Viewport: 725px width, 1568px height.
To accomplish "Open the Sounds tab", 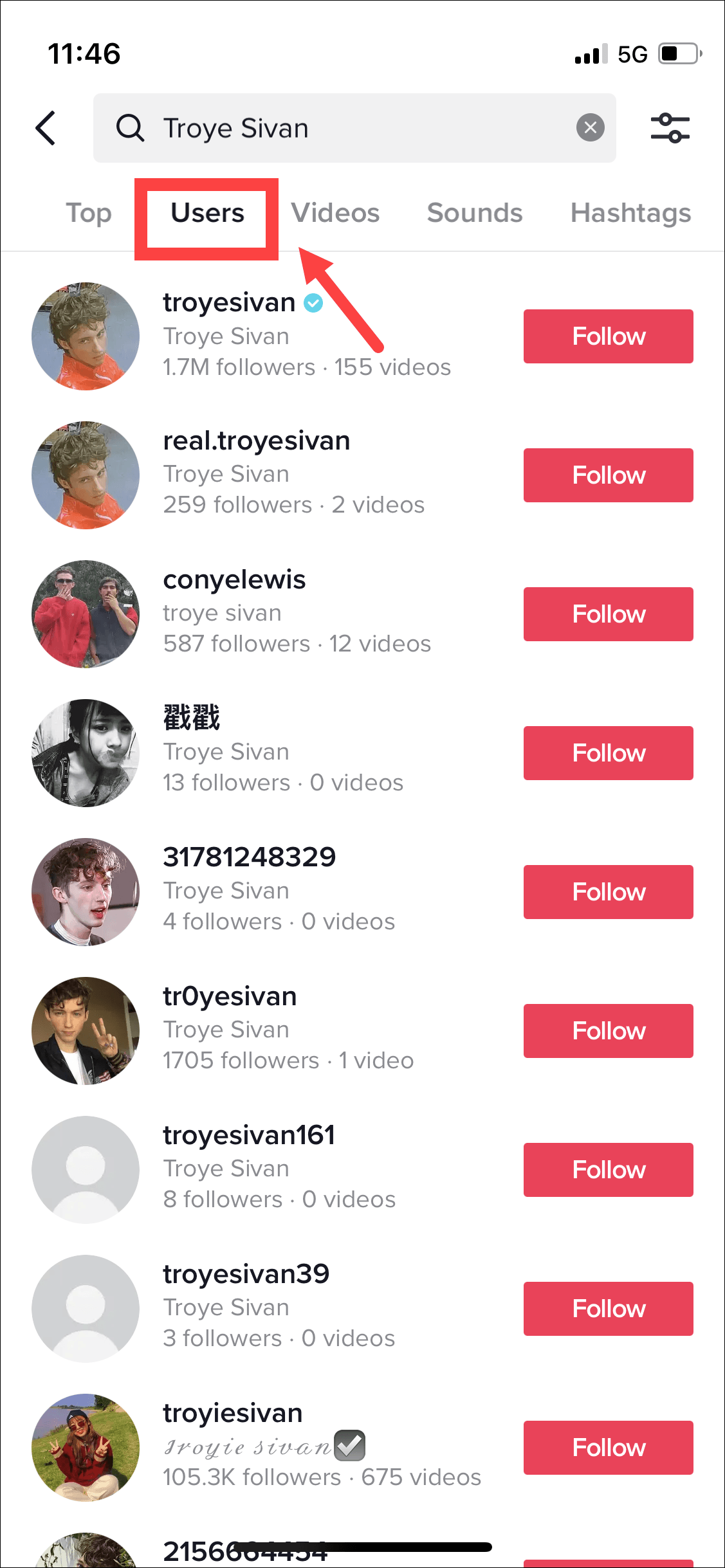I will pos(475,213).
